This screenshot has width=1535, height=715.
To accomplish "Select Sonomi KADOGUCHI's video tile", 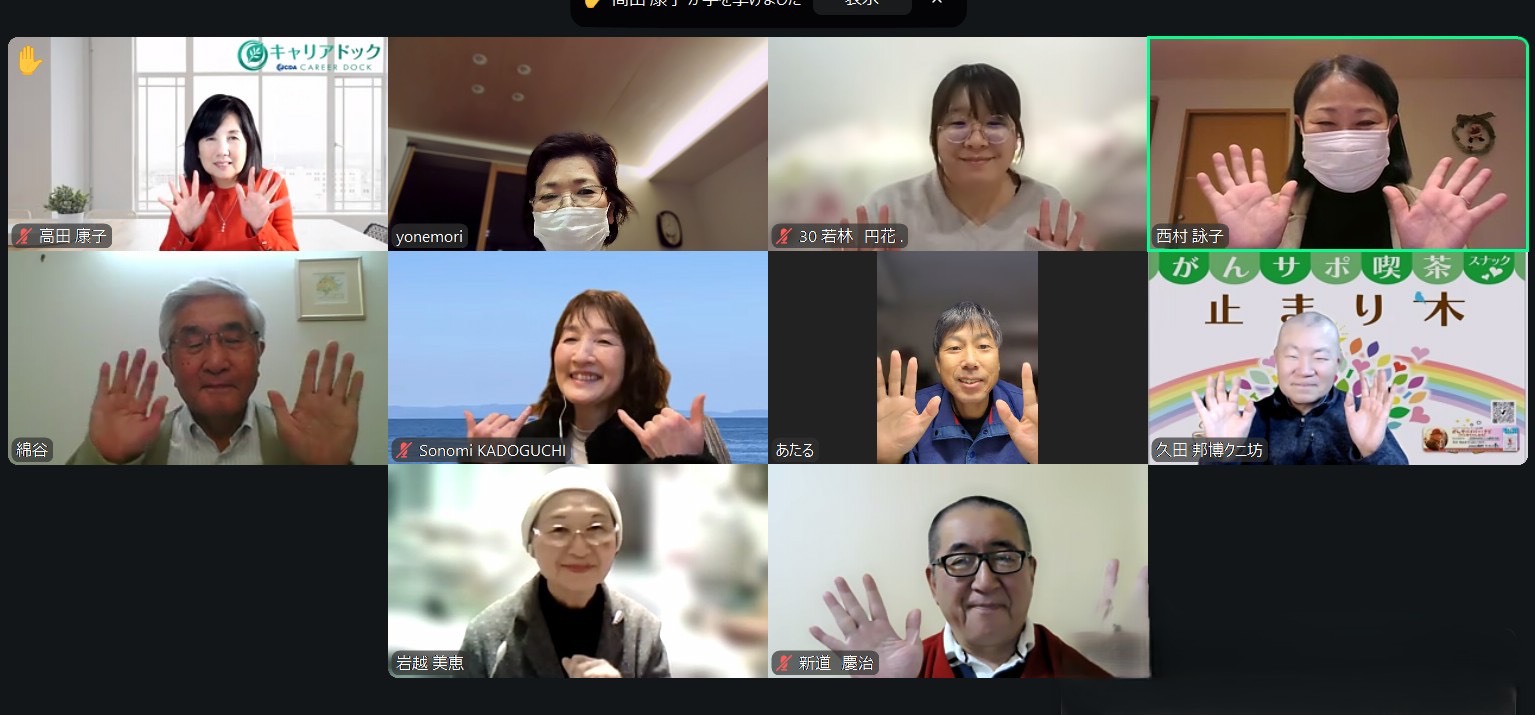I will (578, 358).
